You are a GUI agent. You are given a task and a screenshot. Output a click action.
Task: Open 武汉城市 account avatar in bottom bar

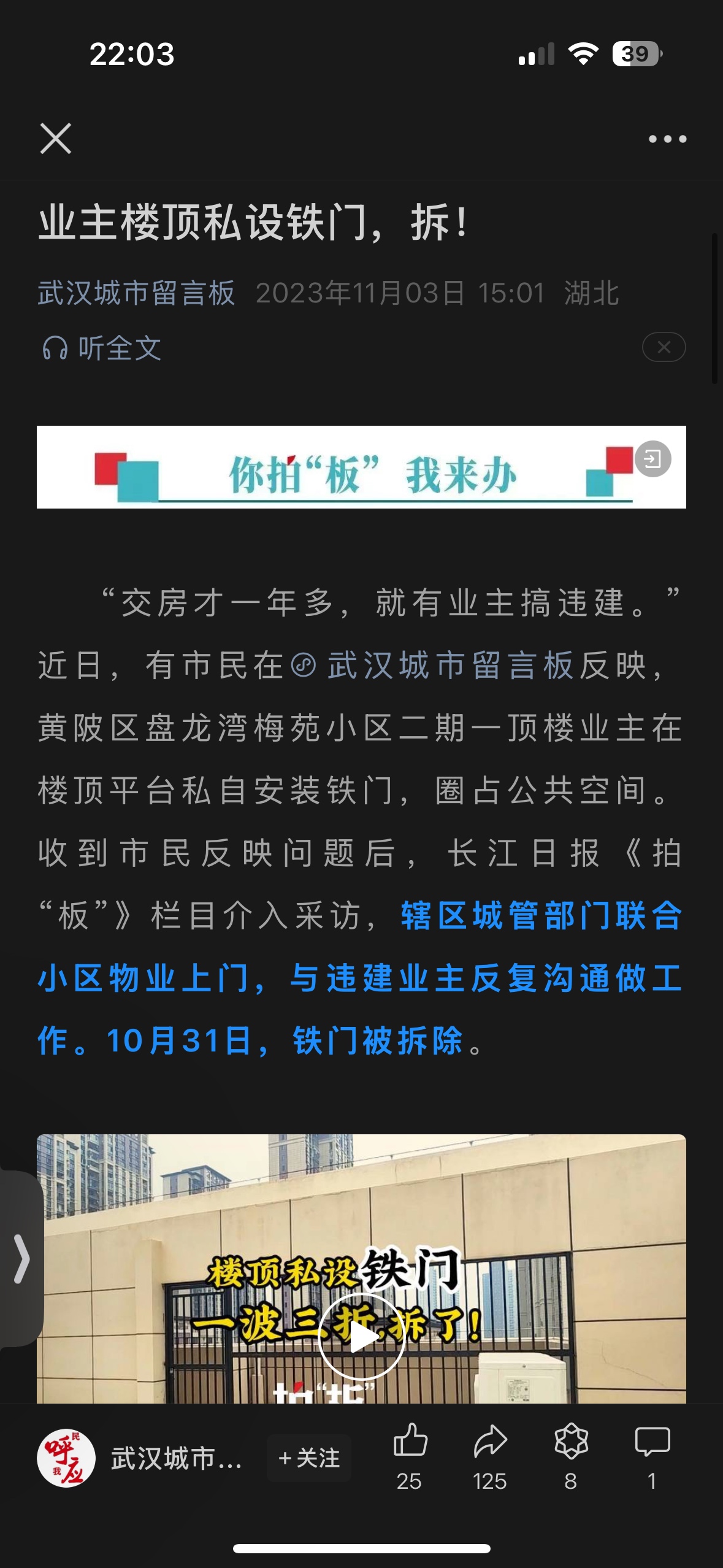66,1458
